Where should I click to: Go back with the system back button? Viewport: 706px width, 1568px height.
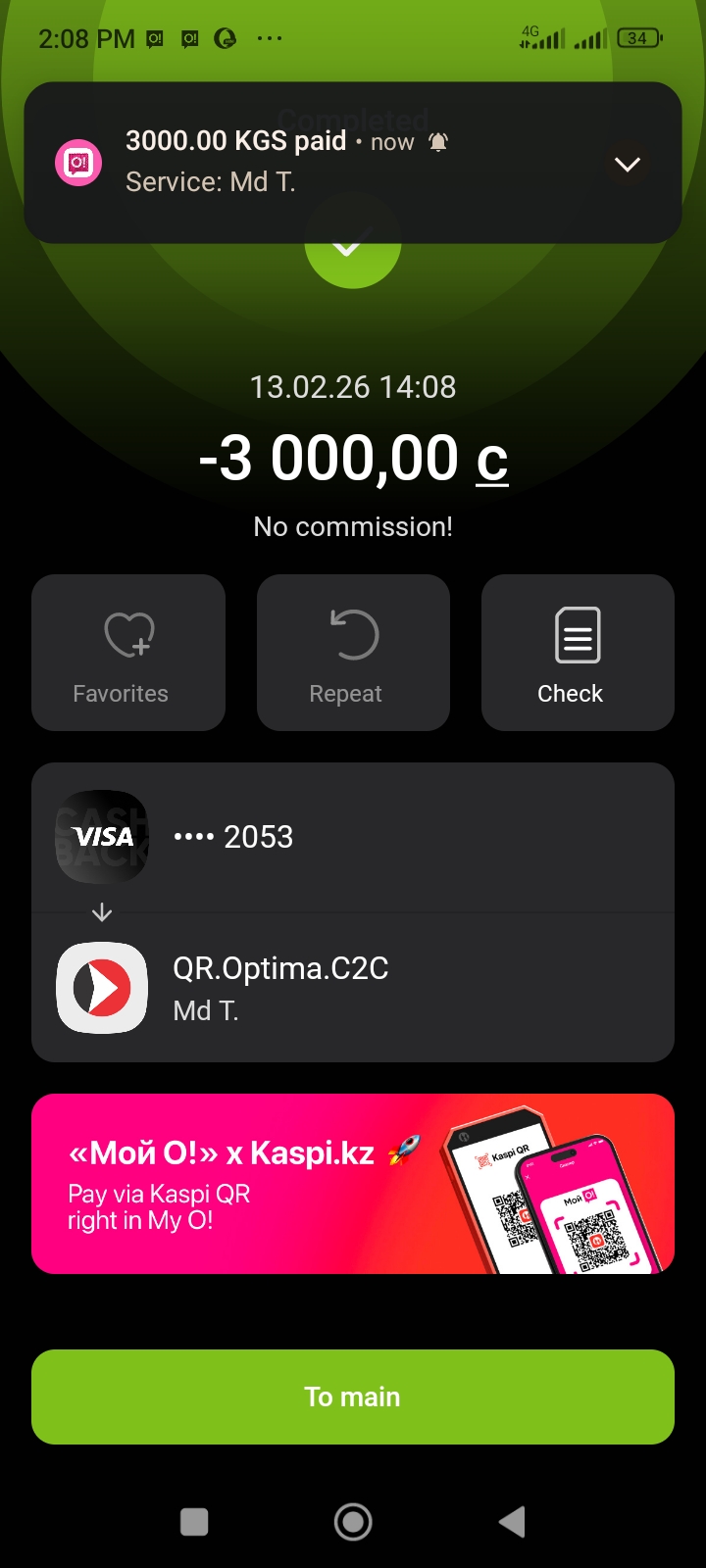coord(512,1522)
